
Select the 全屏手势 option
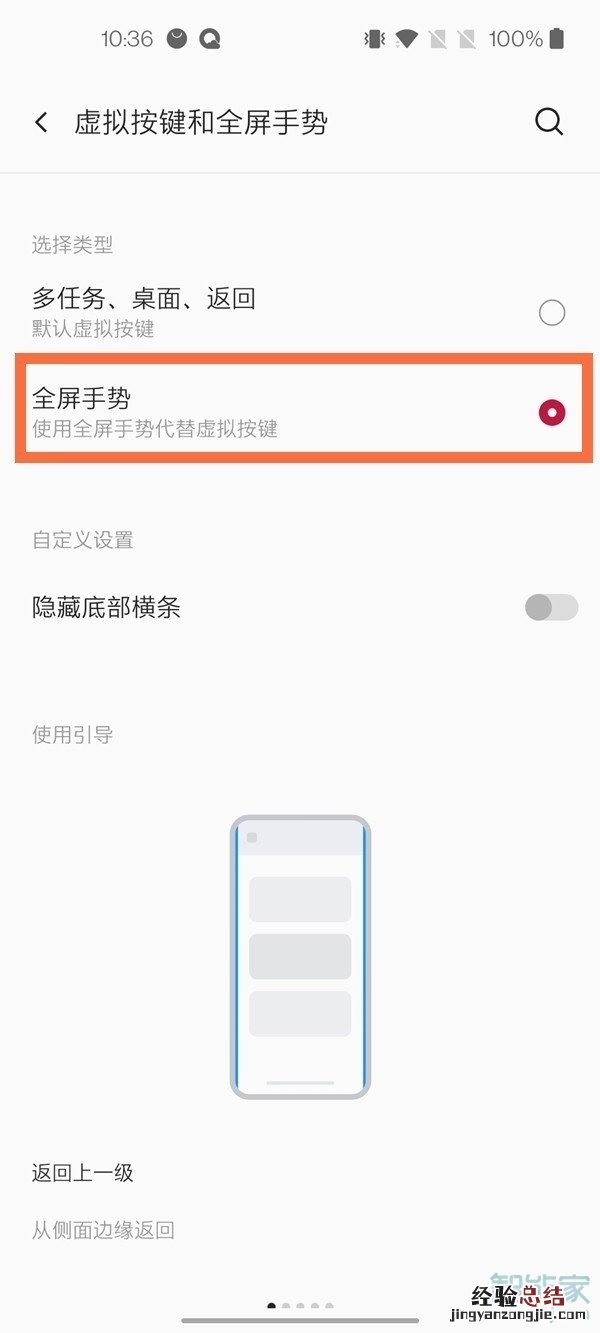click(x=551, y=412)
